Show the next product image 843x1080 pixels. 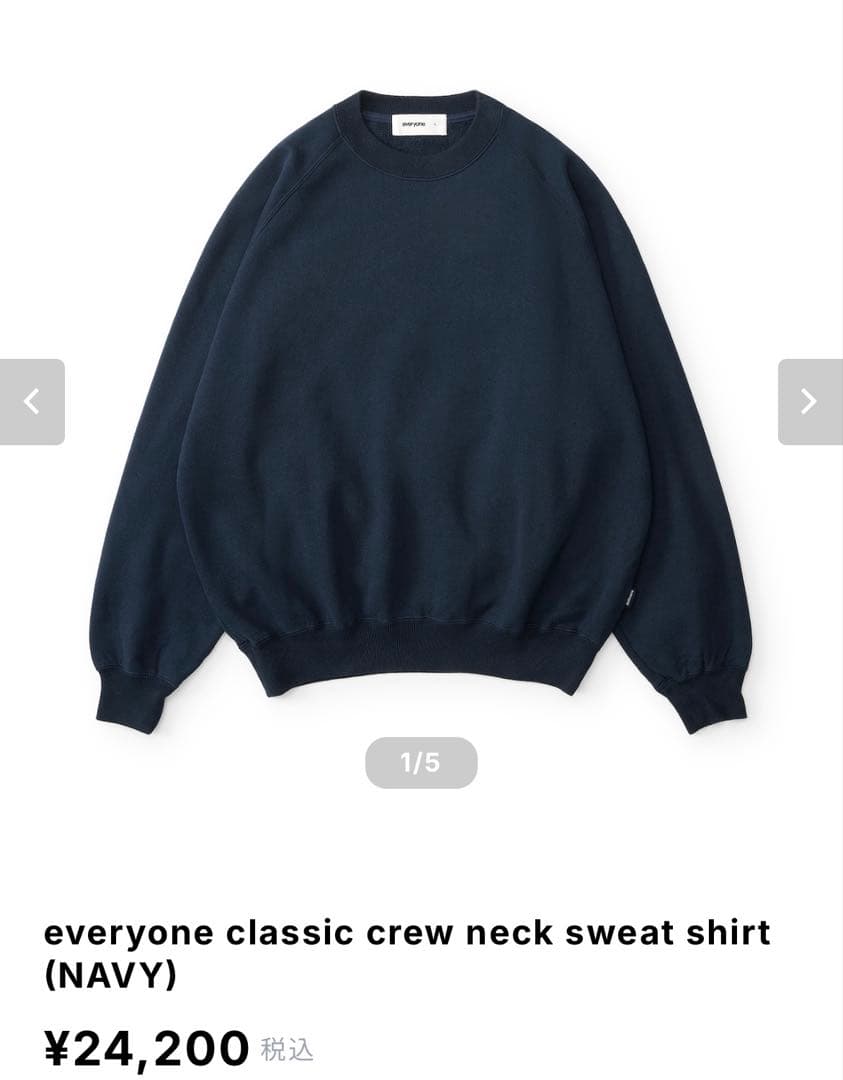[x=809, y=402]
